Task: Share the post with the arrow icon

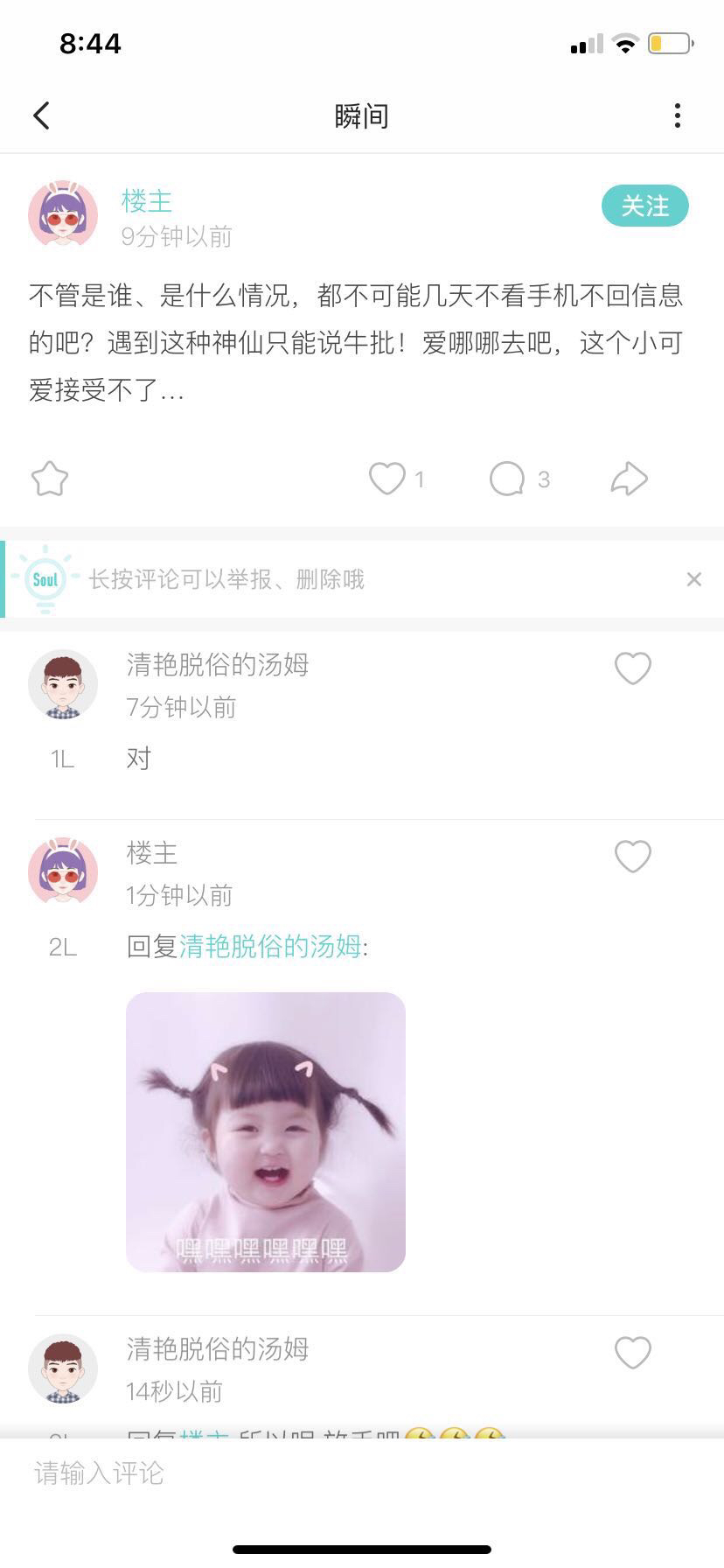Action: [x=629, y=479]
